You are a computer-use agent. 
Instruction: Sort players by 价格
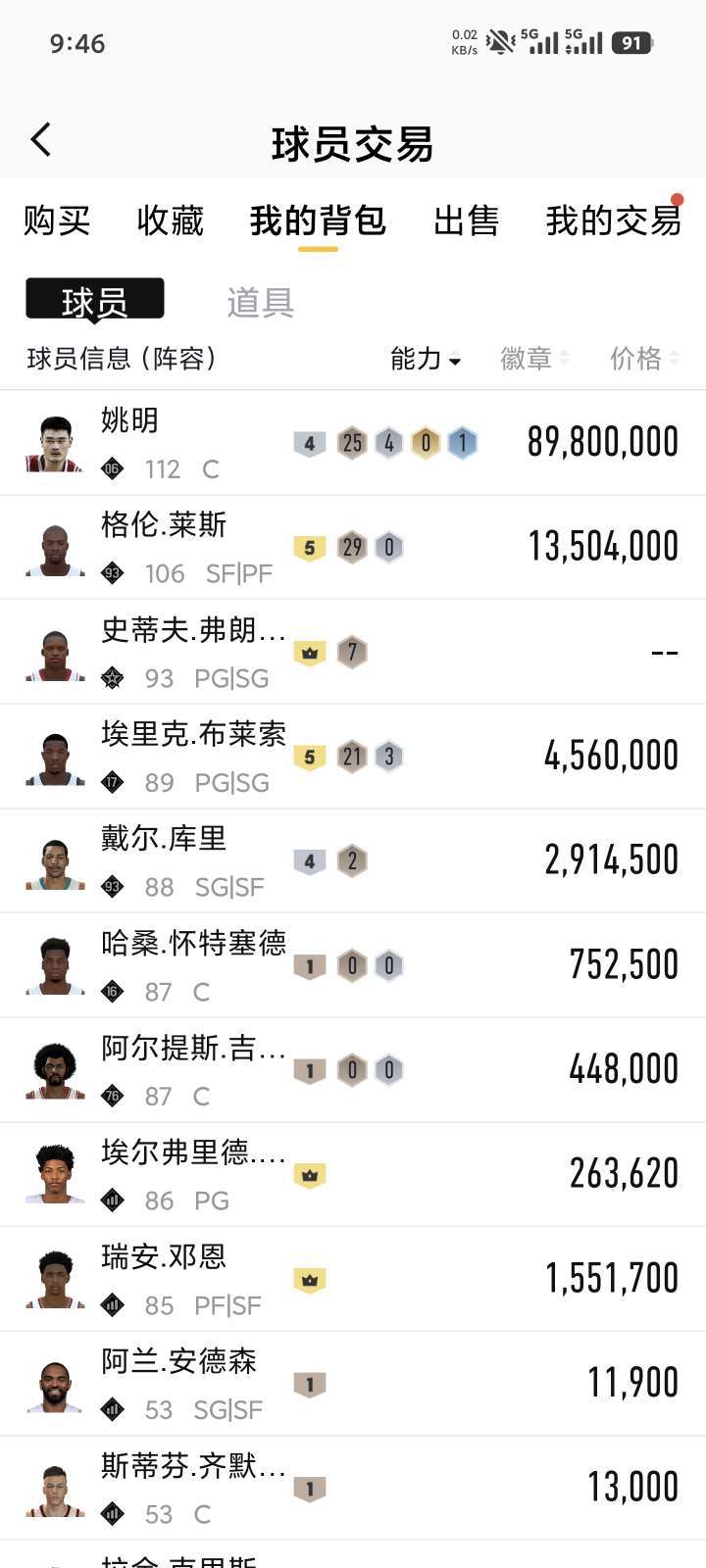(644, 359)
